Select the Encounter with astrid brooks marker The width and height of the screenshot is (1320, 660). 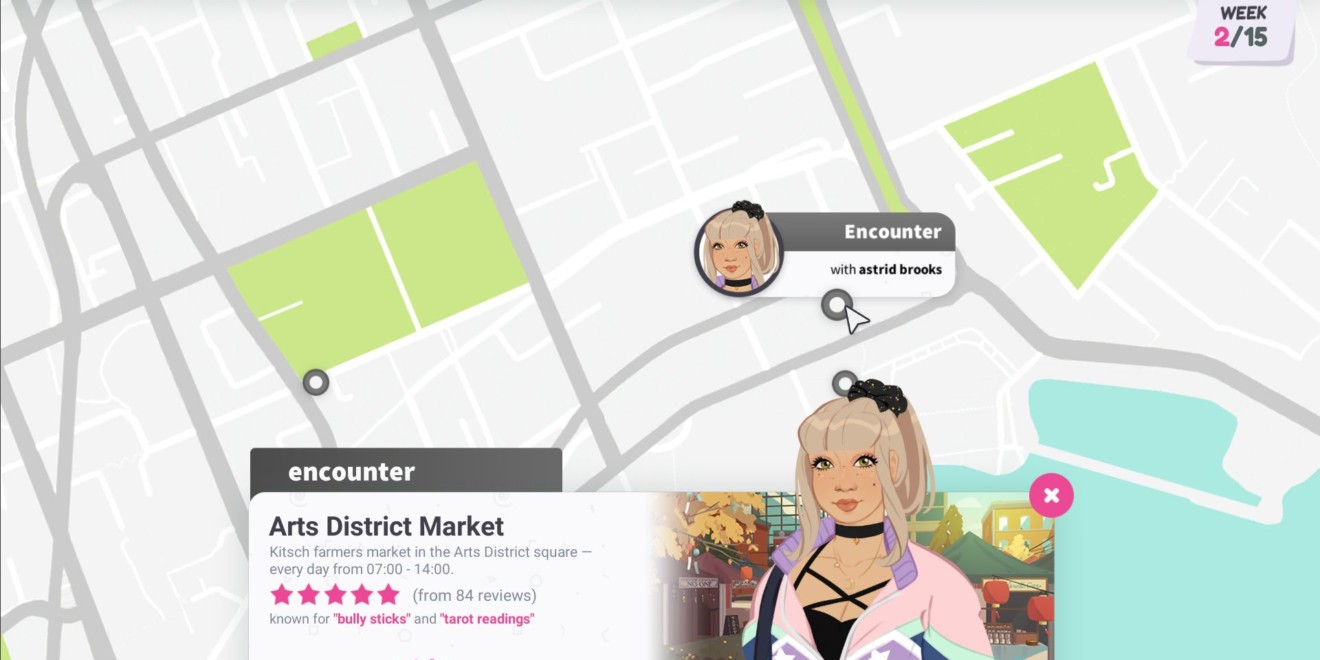836,304
